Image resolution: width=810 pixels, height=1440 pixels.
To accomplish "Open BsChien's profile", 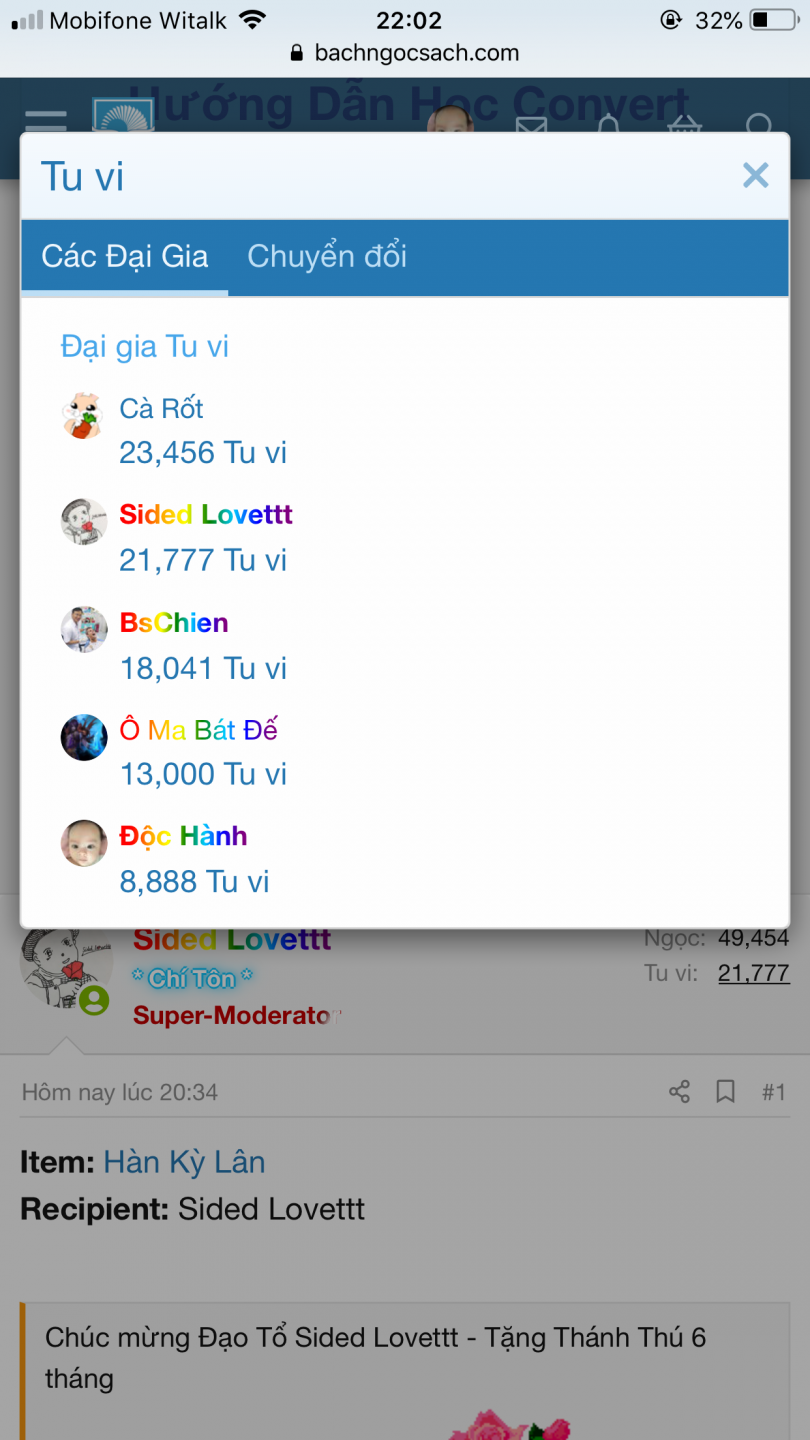I will tap(174, 622).
